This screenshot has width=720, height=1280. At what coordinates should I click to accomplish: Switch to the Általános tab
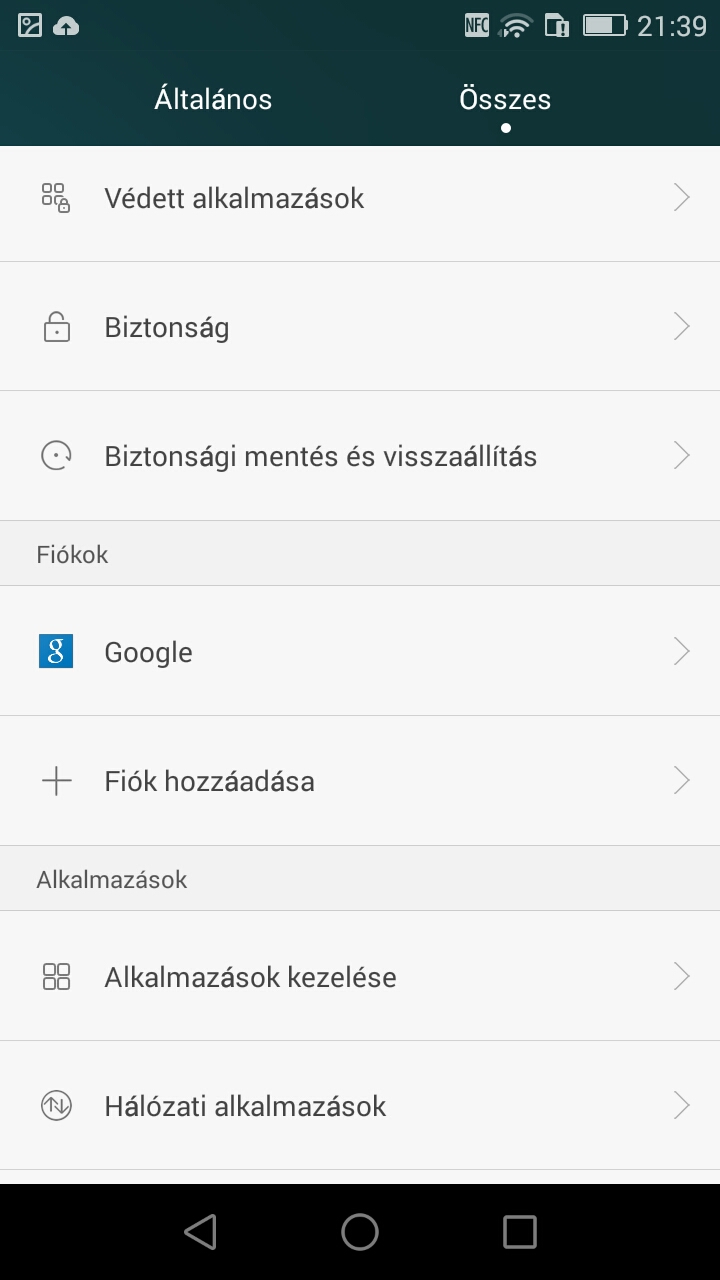[x=213, y=100]
